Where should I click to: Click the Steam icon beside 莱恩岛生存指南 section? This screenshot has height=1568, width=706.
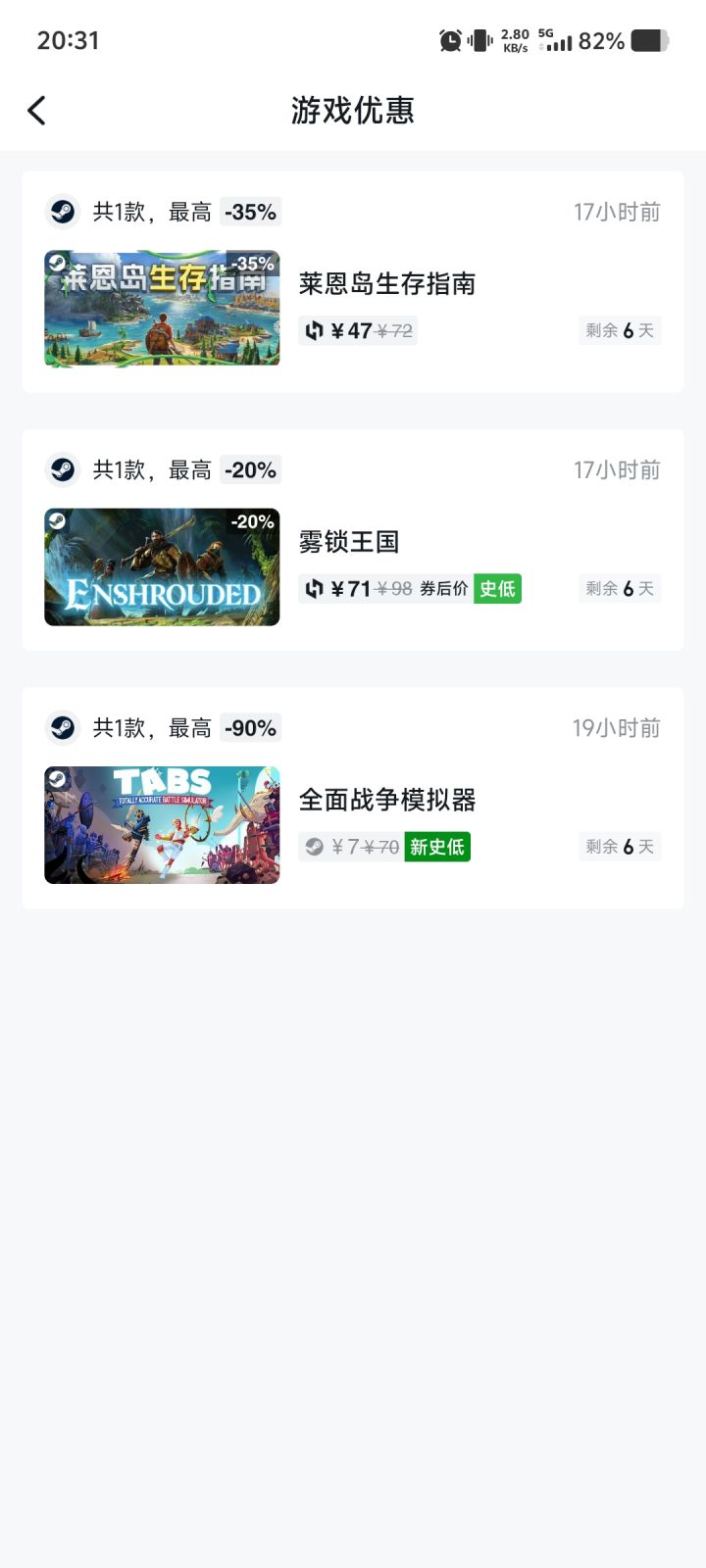click(x=63, y=212)
